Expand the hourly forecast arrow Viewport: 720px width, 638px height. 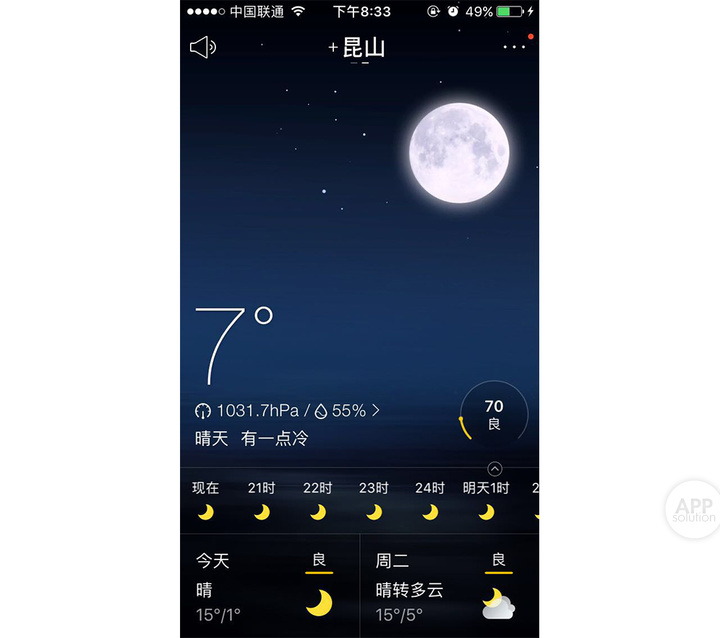(x=494, y=468)
